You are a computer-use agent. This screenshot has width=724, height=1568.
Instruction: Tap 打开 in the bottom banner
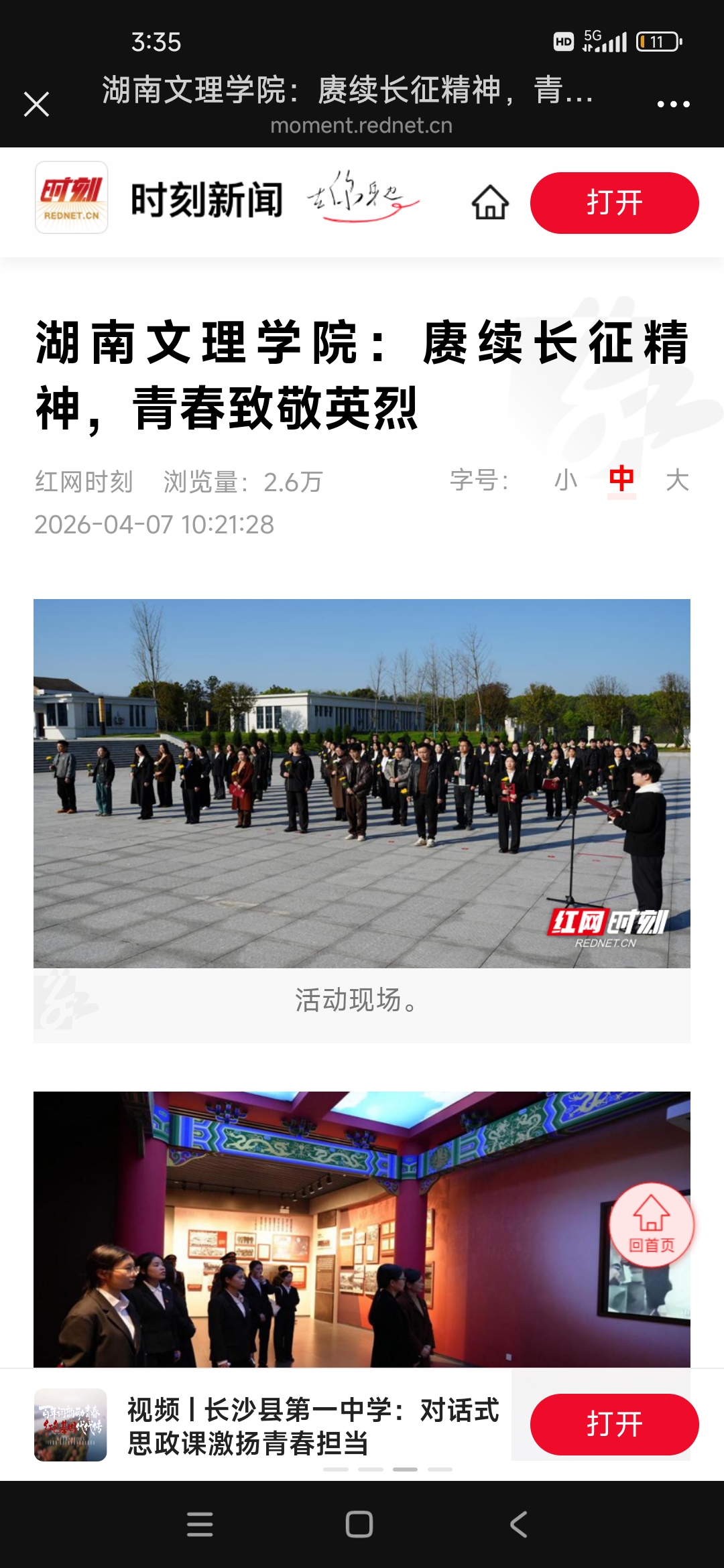614,1424
